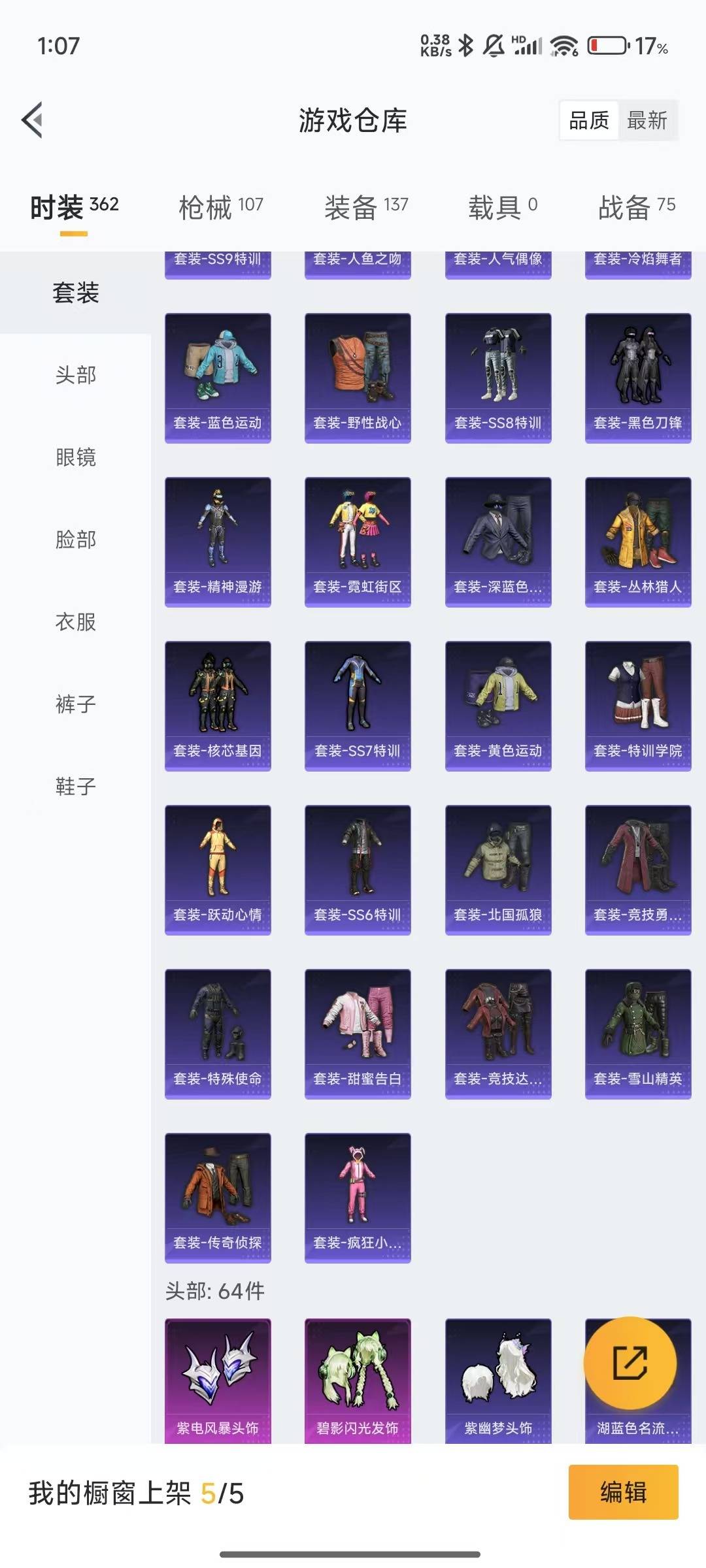View the 套装-霓虹街区 outfit

(358, 542)
